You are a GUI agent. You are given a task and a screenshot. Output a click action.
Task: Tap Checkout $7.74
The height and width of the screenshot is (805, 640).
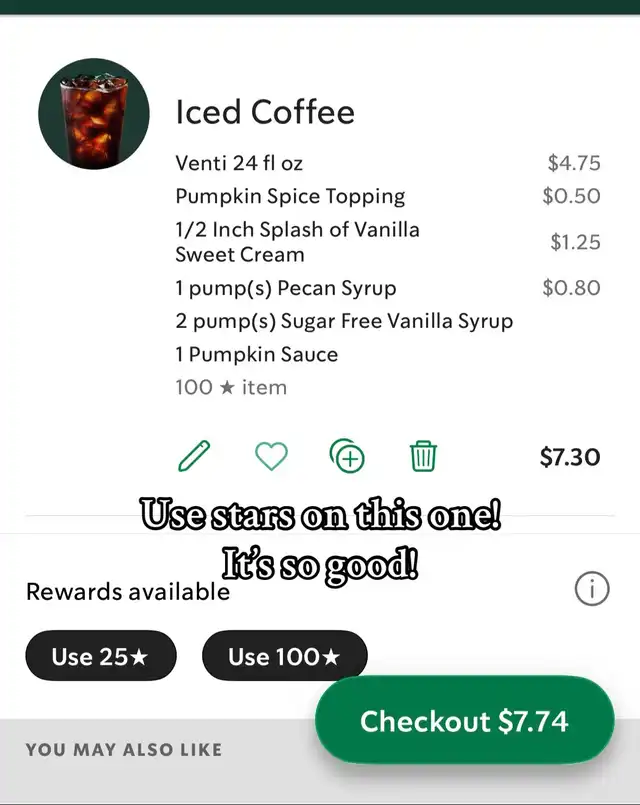(464, 721)
